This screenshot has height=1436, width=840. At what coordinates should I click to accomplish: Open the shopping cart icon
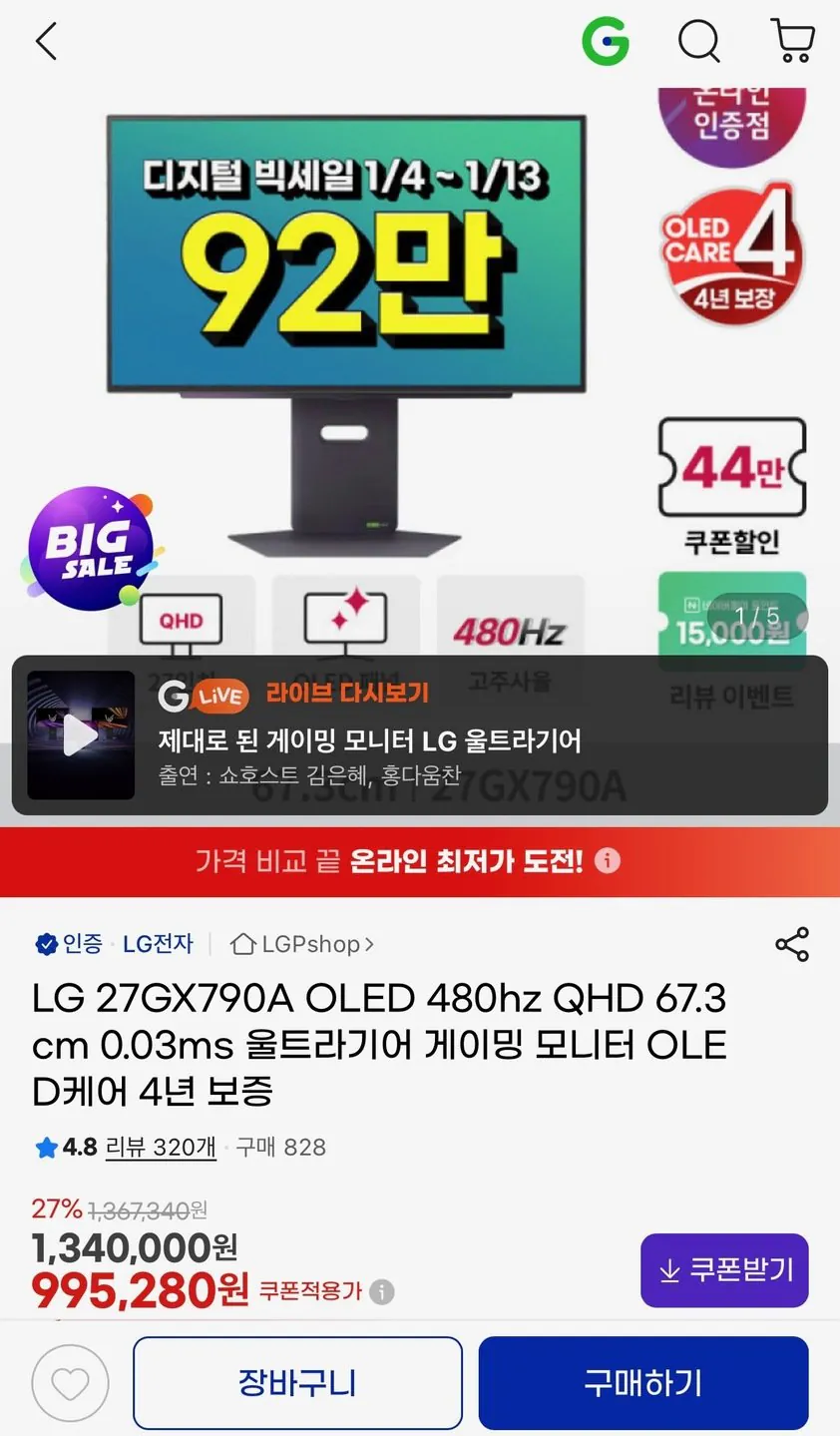[792, 42]
